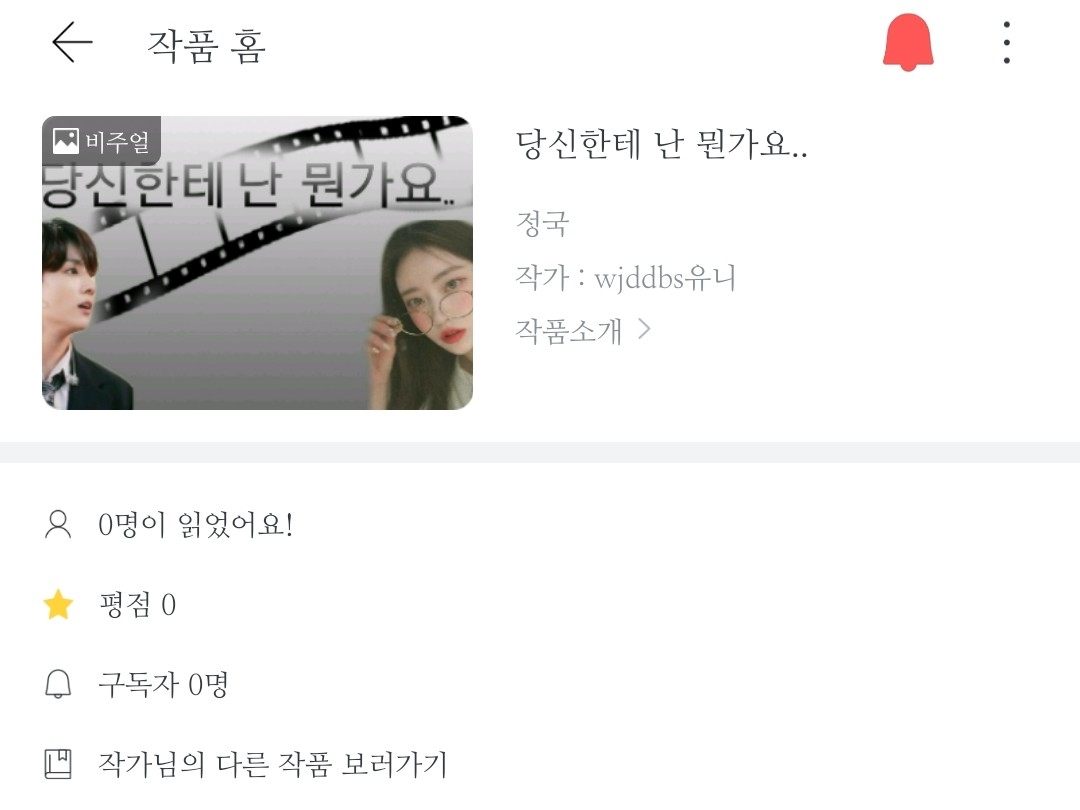Tap the red subscription bell icon
Image resolution: width=1080 pixels, height=810 pixels.
click(908, 42)
